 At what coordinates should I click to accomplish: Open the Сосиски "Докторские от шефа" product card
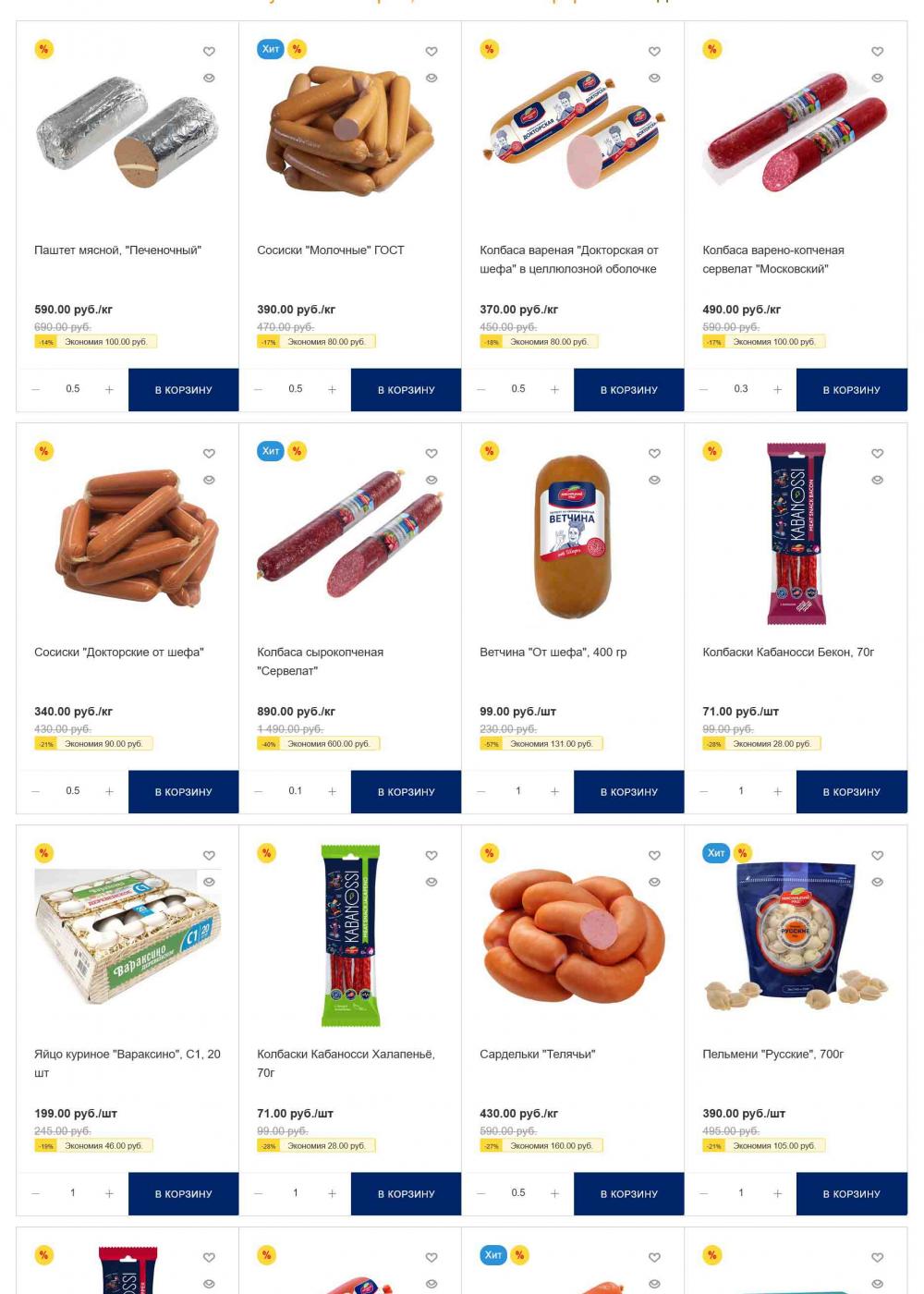pyautogui.click(x=118, y=653)
